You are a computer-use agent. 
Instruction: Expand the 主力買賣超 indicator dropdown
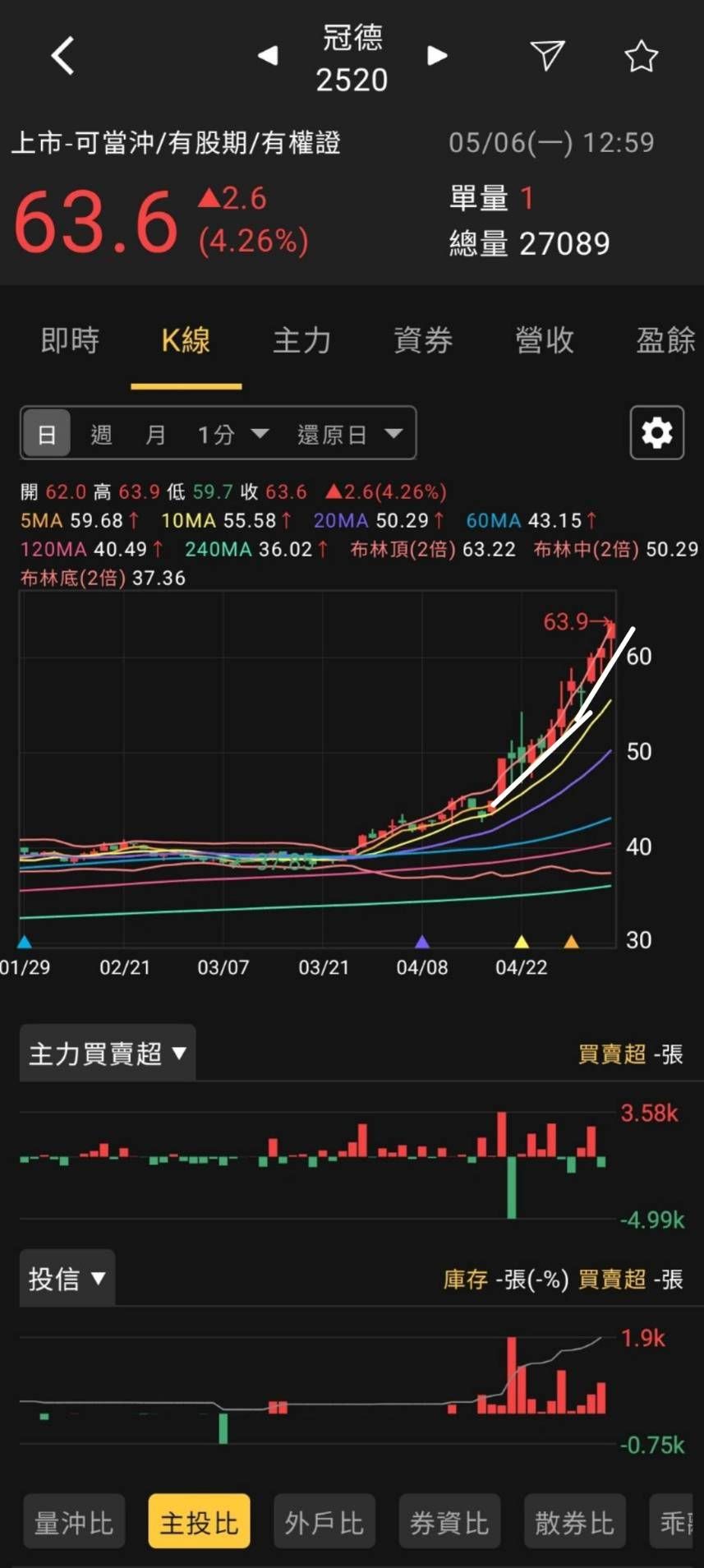coord(108,1054)
